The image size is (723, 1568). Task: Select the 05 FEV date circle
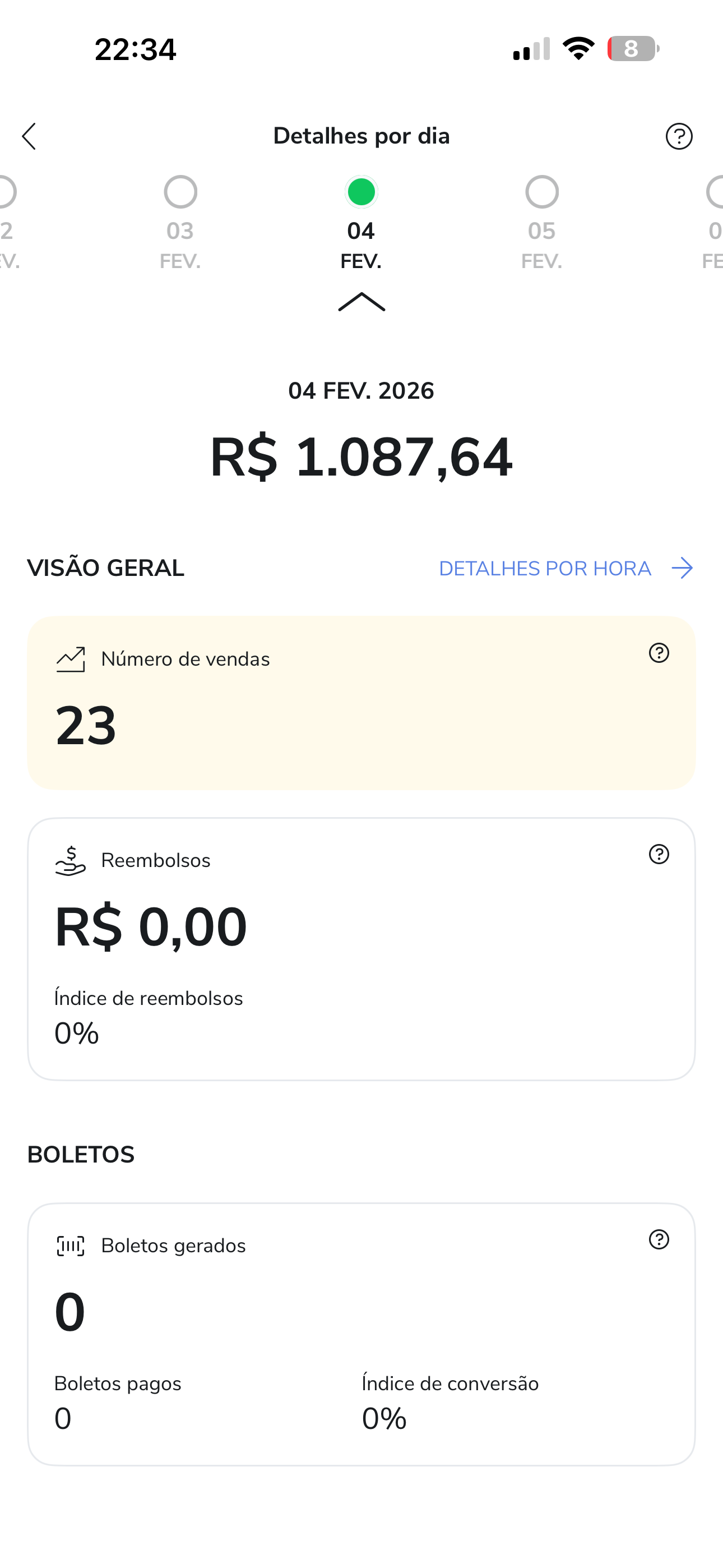[543, 191]
